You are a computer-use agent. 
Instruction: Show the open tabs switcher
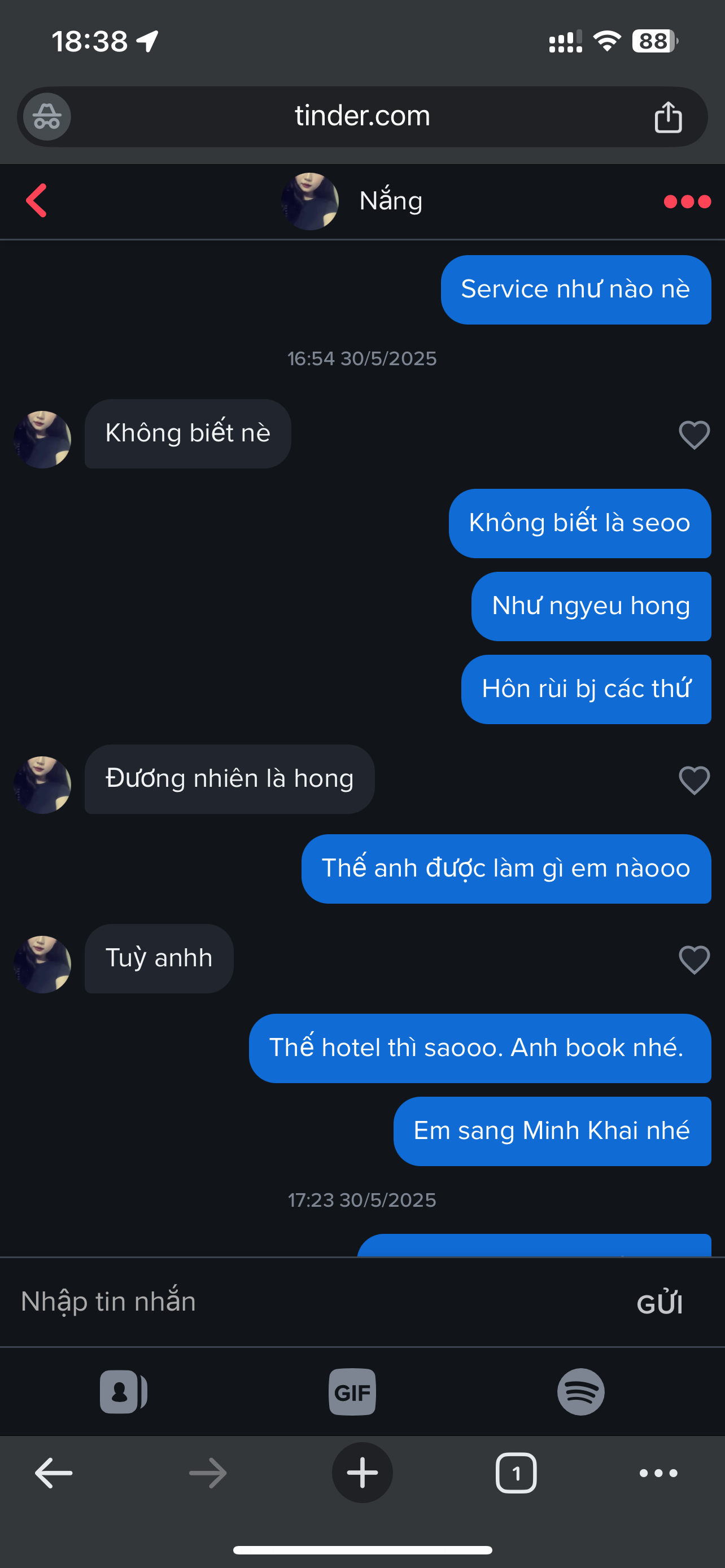point(516,1473)
